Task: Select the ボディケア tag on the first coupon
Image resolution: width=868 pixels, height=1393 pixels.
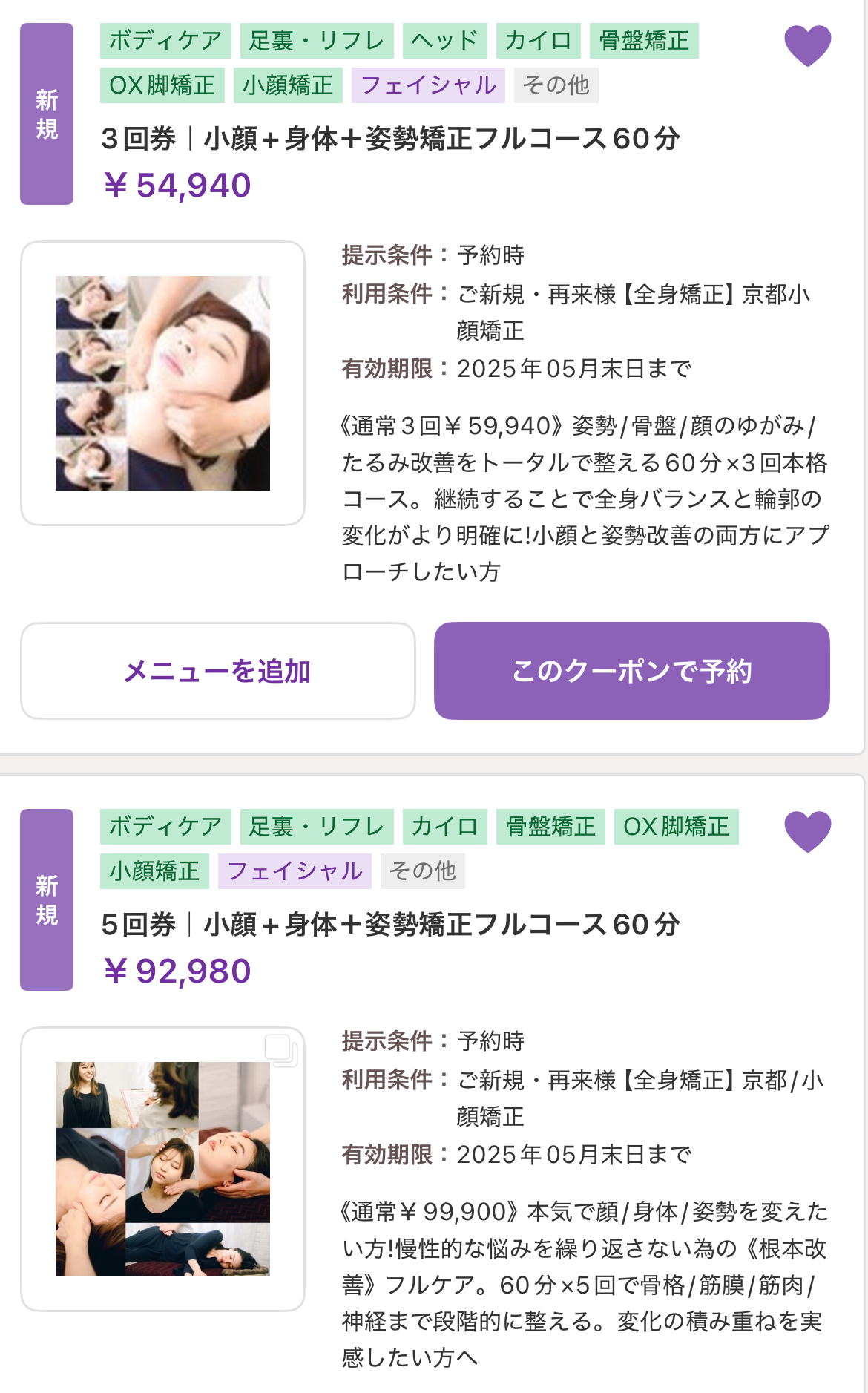Action: [x=163, y=41]
